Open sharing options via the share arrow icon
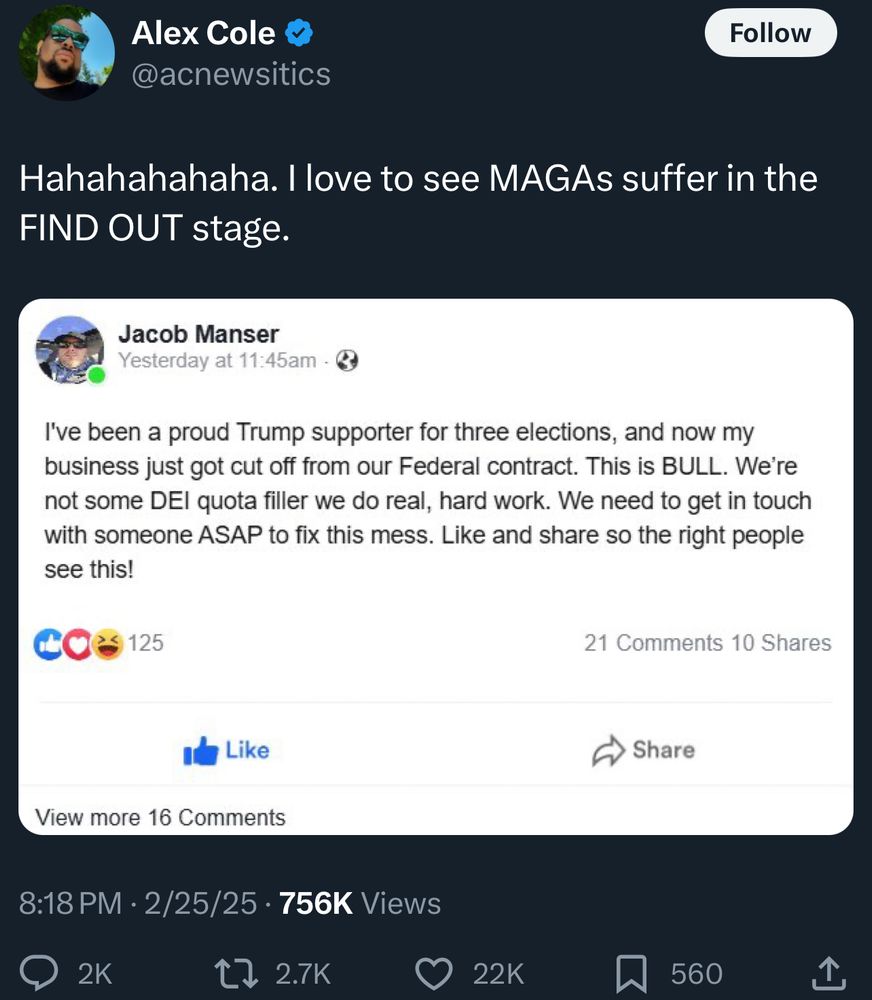The height and width of the screenshot is (1000, 872). click(826, 972)
